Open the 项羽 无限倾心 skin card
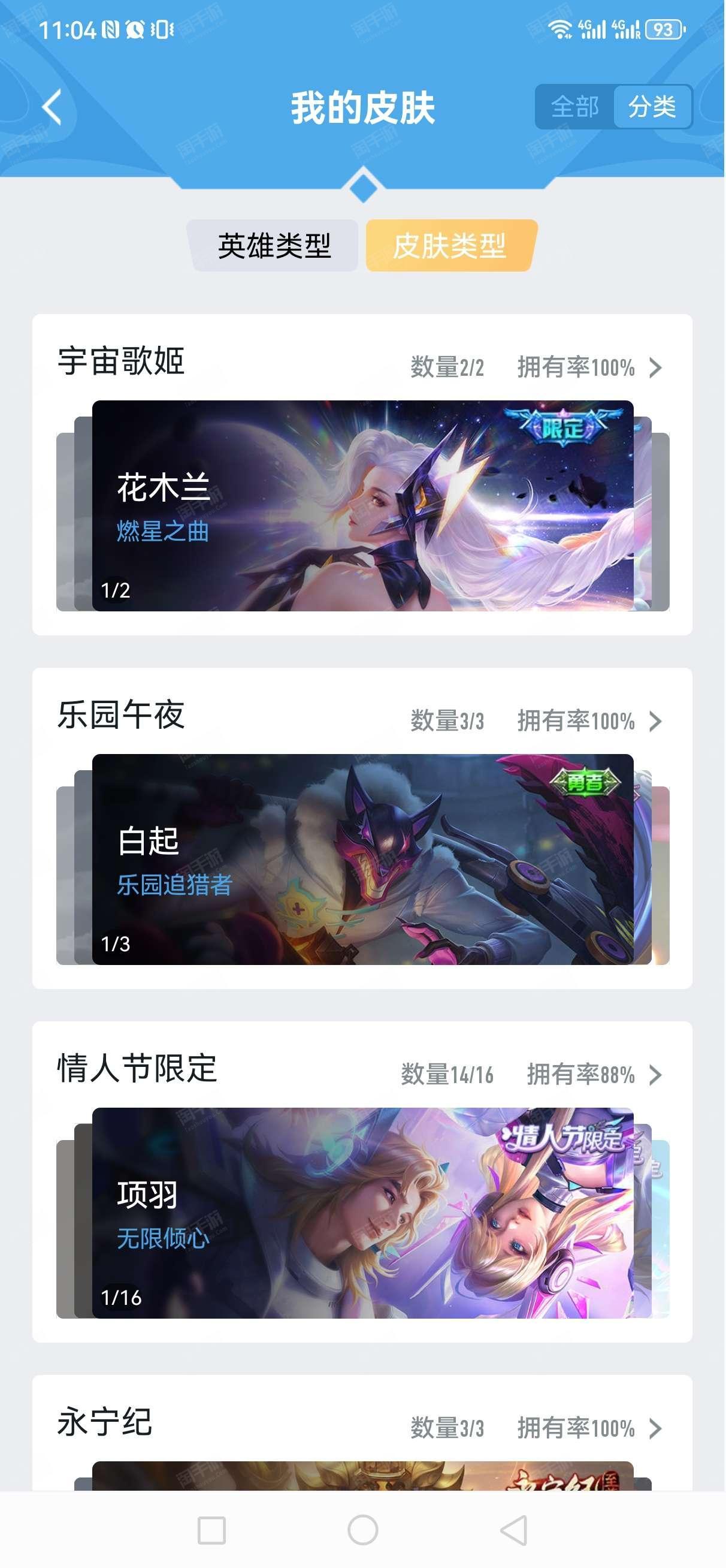 click(362, 1213)
